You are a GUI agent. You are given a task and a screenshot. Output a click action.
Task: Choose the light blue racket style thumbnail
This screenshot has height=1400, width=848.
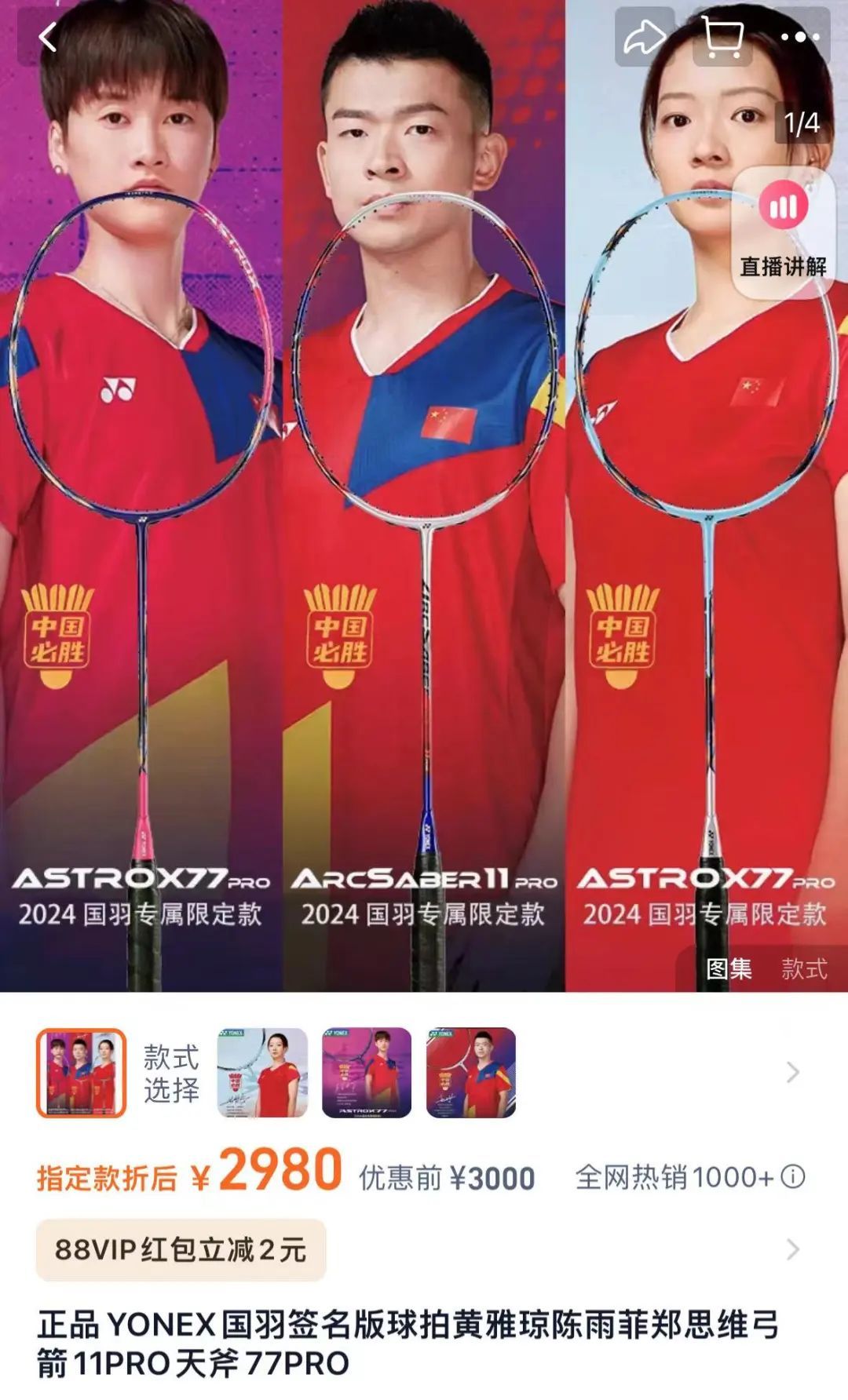262,1073
